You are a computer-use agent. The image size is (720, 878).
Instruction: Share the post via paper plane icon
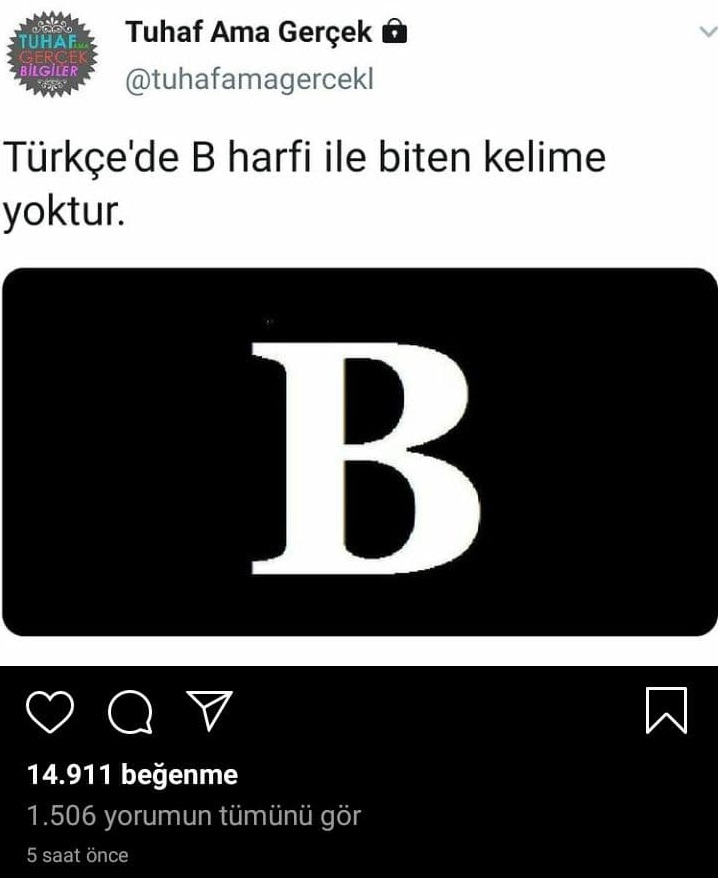[210, 709]
